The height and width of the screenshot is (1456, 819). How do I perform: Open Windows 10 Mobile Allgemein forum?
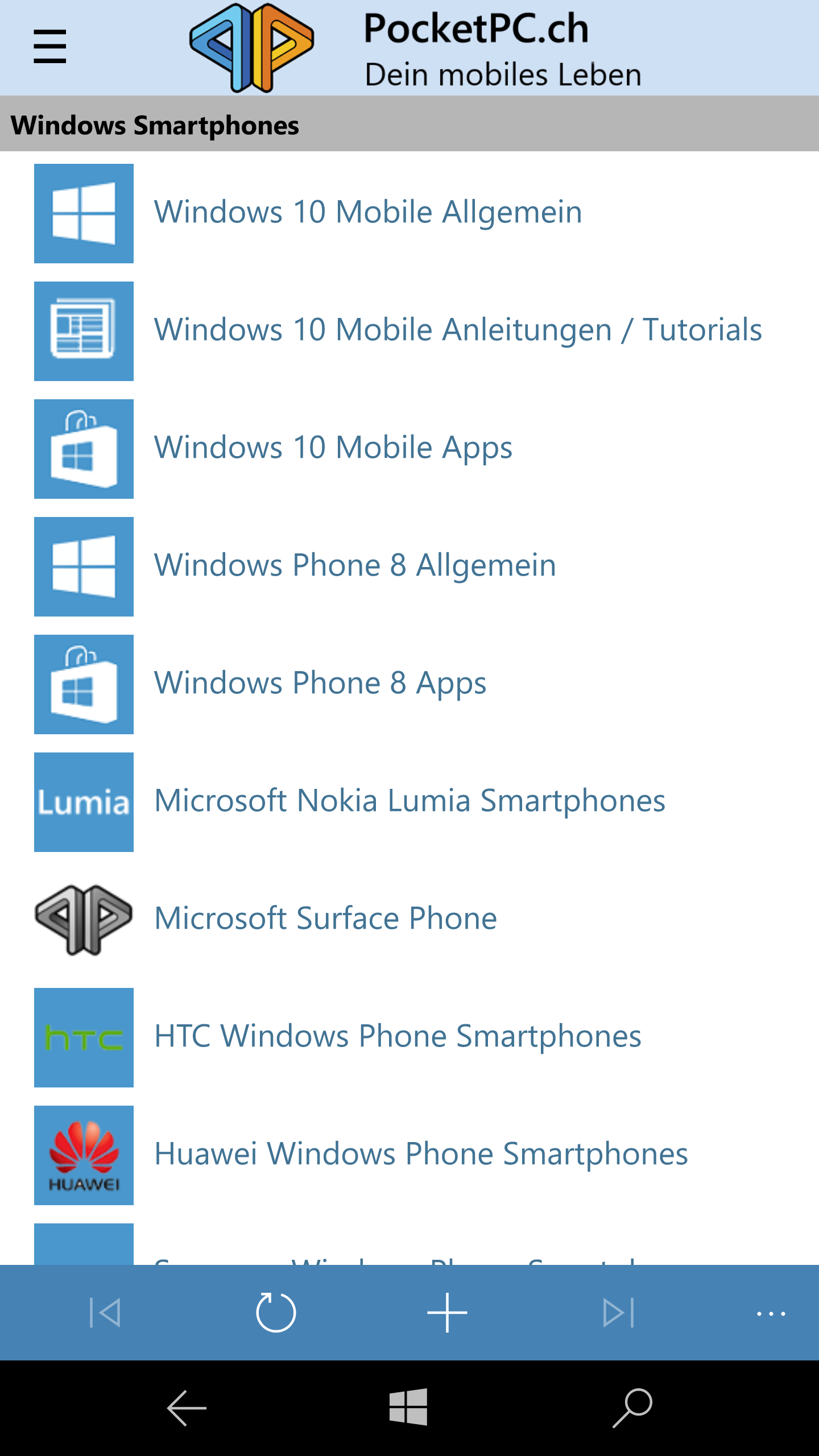tap(409, 213)
